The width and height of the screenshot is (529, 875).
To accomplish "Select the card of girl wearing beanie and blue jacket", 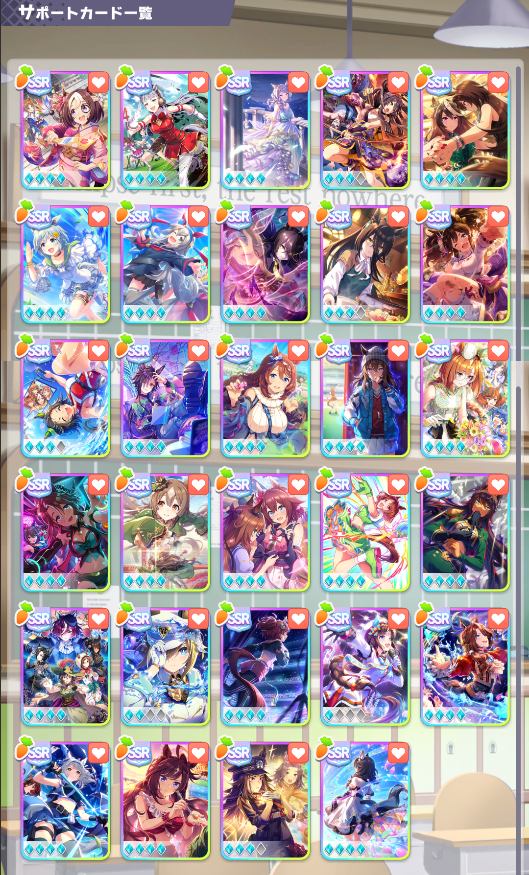I will pyautogui.click(x=366, y=398).
